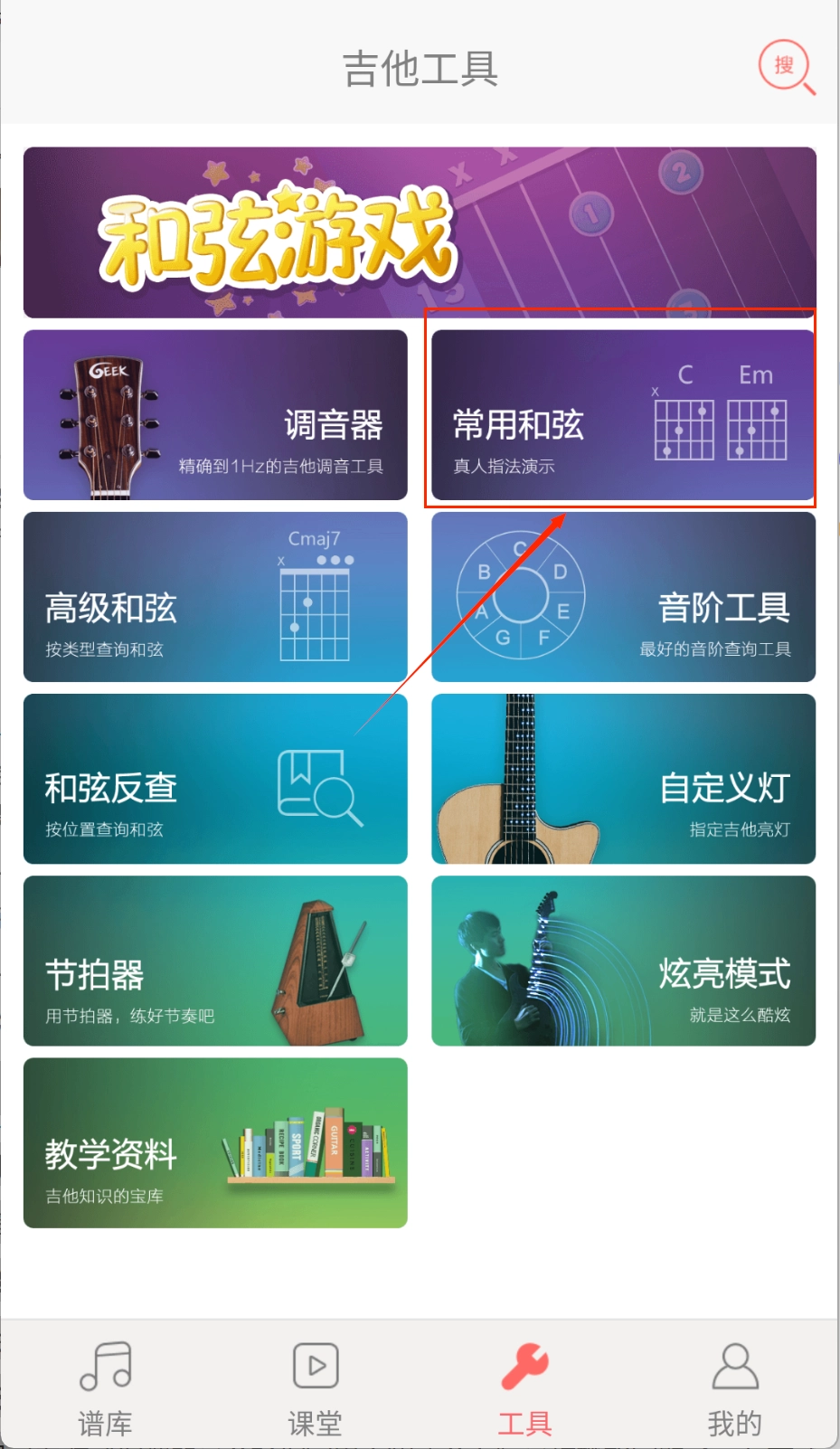The width and height of the screenshot is (840, 1449).
Task: Open the 教学资料 learning materials
Action: point(215,1142)
